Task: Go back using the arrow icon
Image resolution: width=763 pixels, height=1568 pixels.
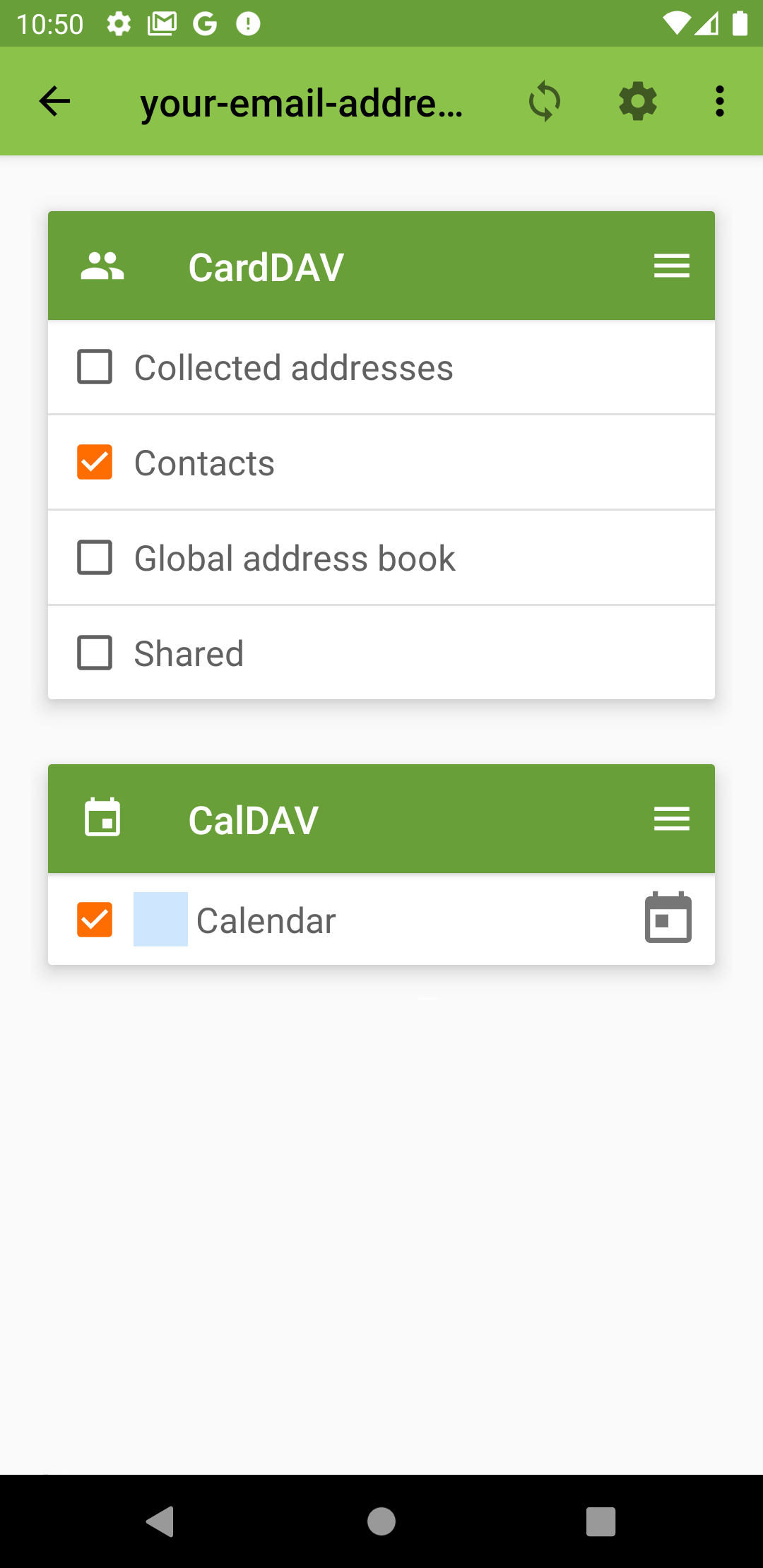Action: coord(54,101)
